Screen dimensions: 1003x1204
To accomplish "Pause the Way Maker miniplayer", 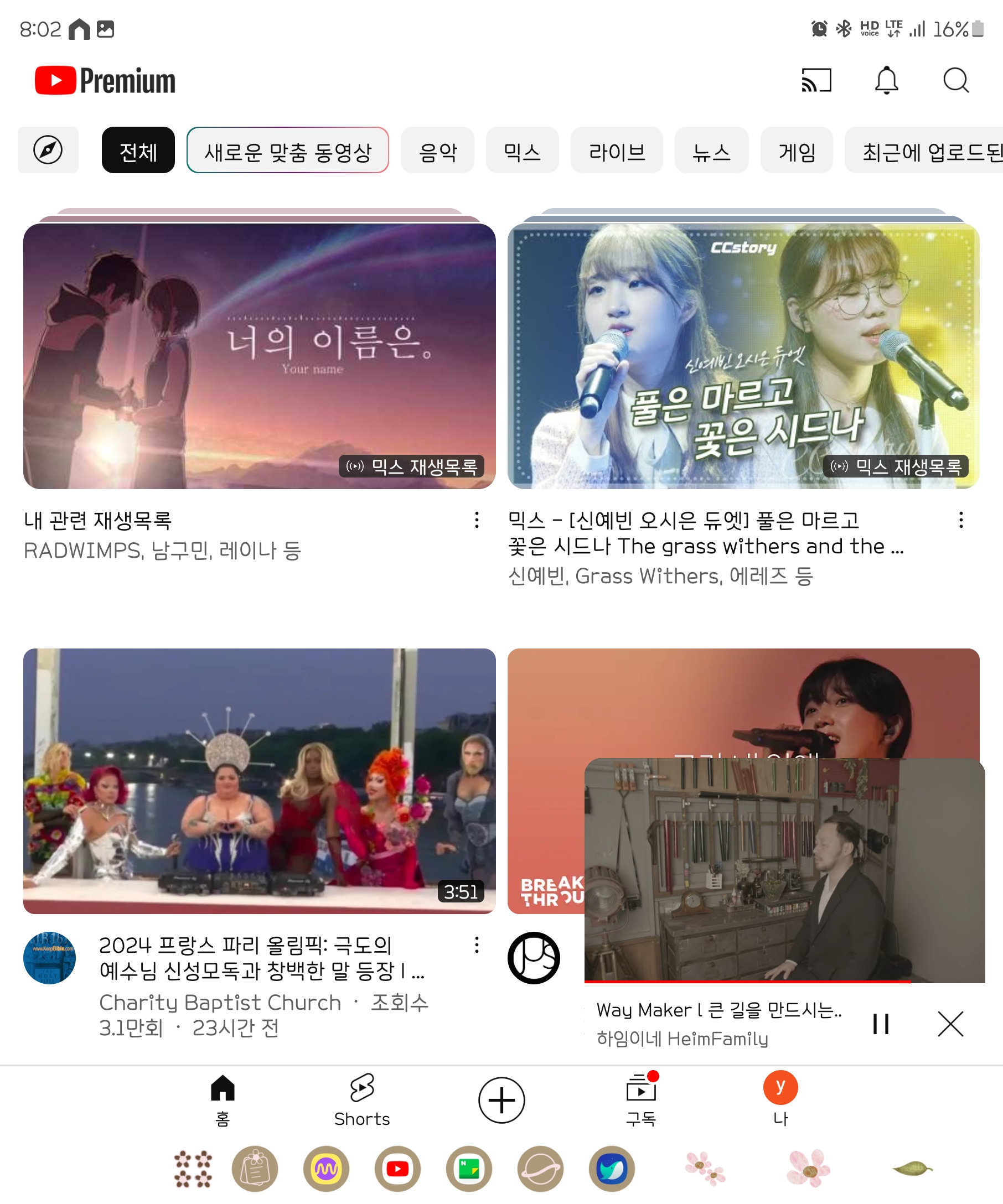I will [x=881, y=1024].
